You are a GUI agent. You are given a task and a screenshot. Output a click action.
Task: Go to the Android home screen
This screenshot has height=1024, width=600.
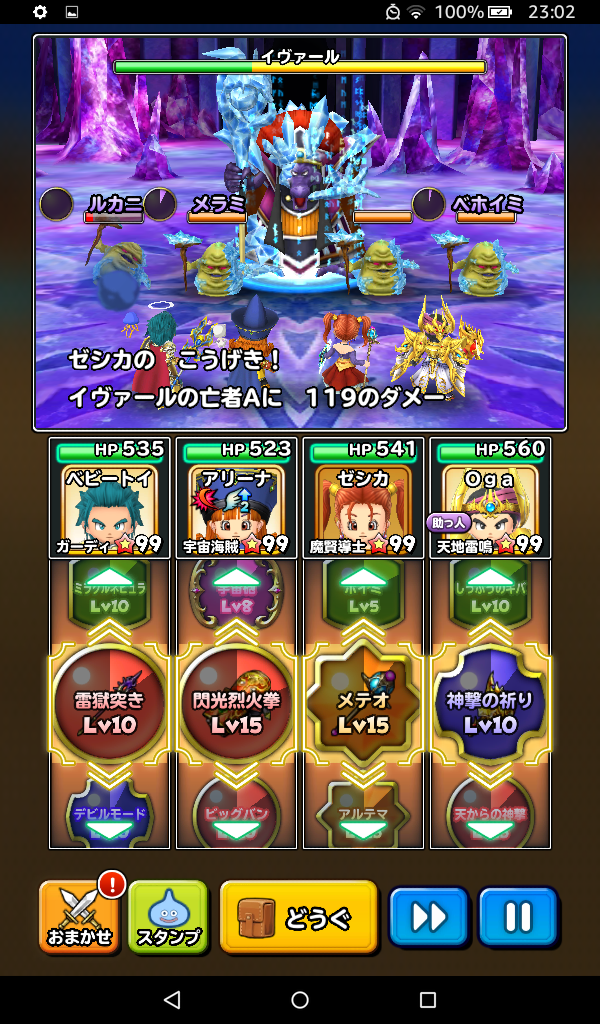(x=300, y=1000)
